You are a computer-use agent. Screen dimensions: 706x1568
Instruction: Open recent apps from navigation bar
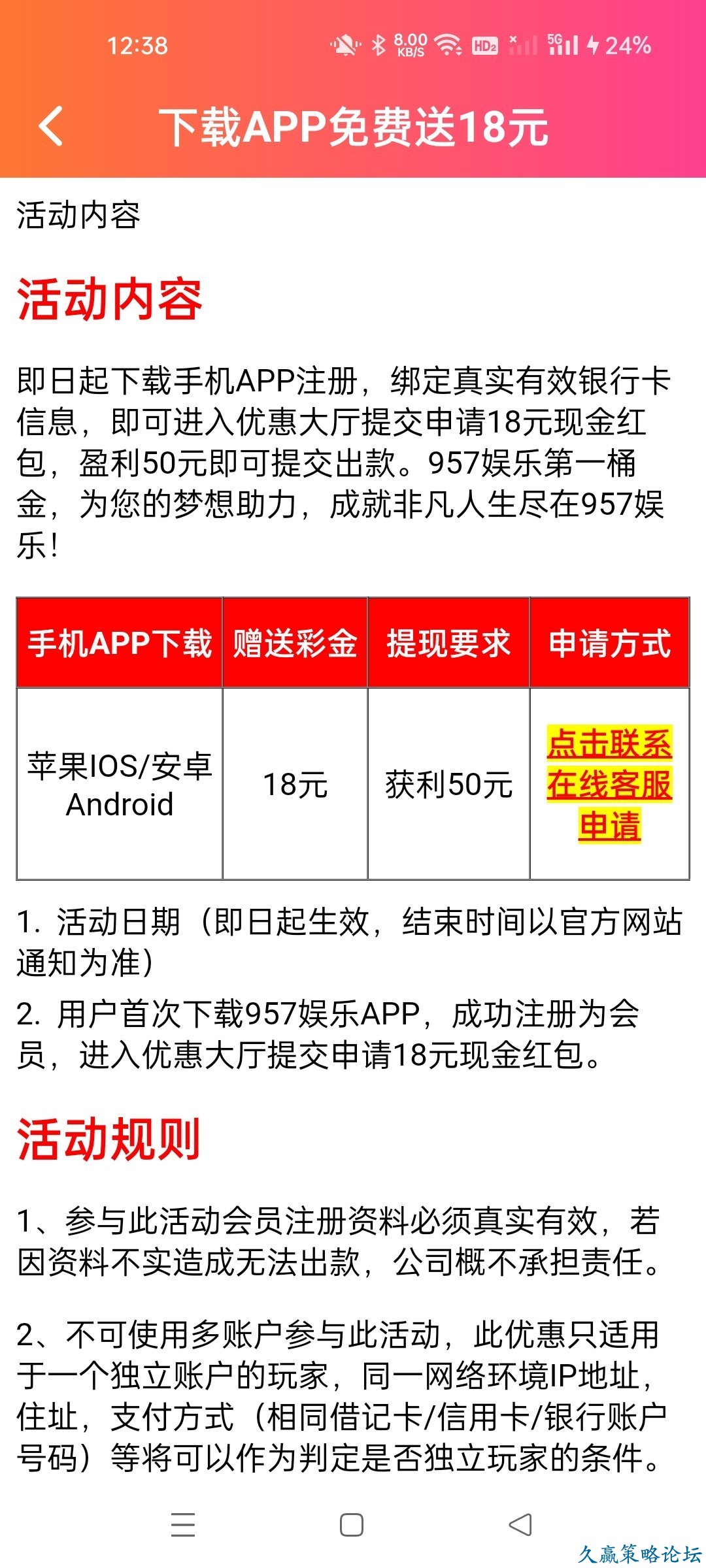(x=183, y=1525)
